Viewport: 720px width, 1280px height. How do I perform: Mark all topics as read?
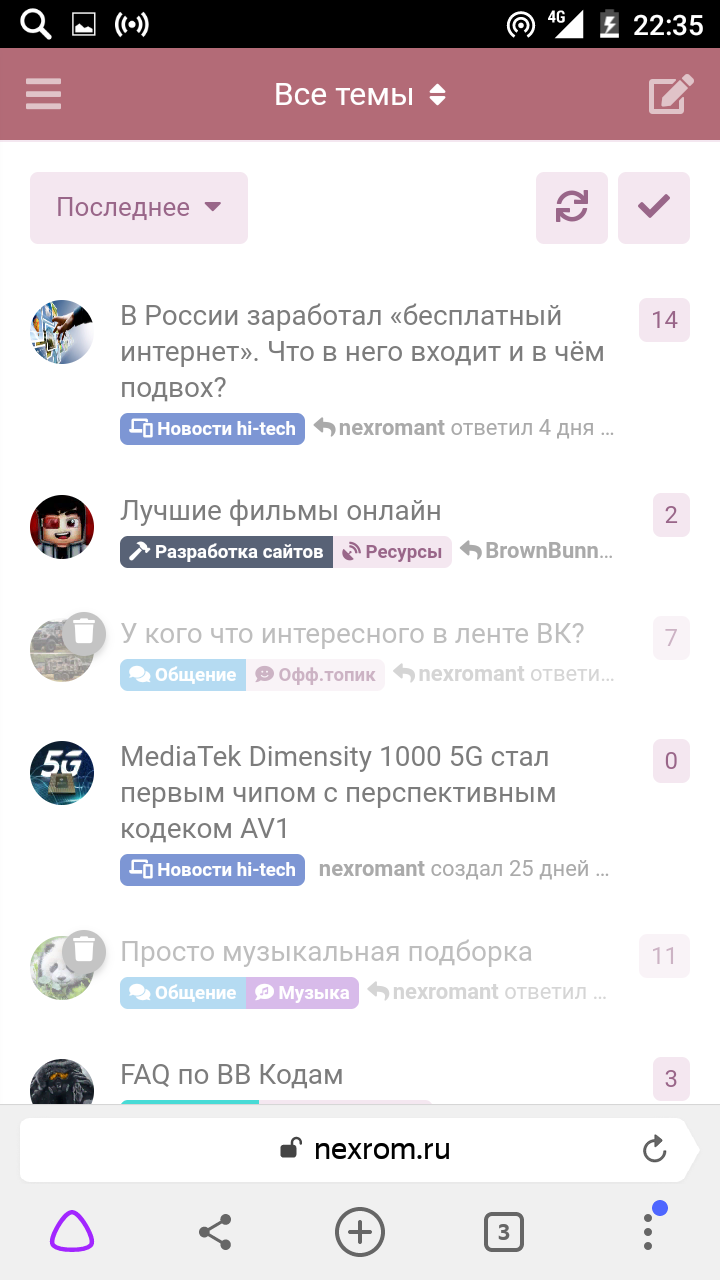[654, 208]
